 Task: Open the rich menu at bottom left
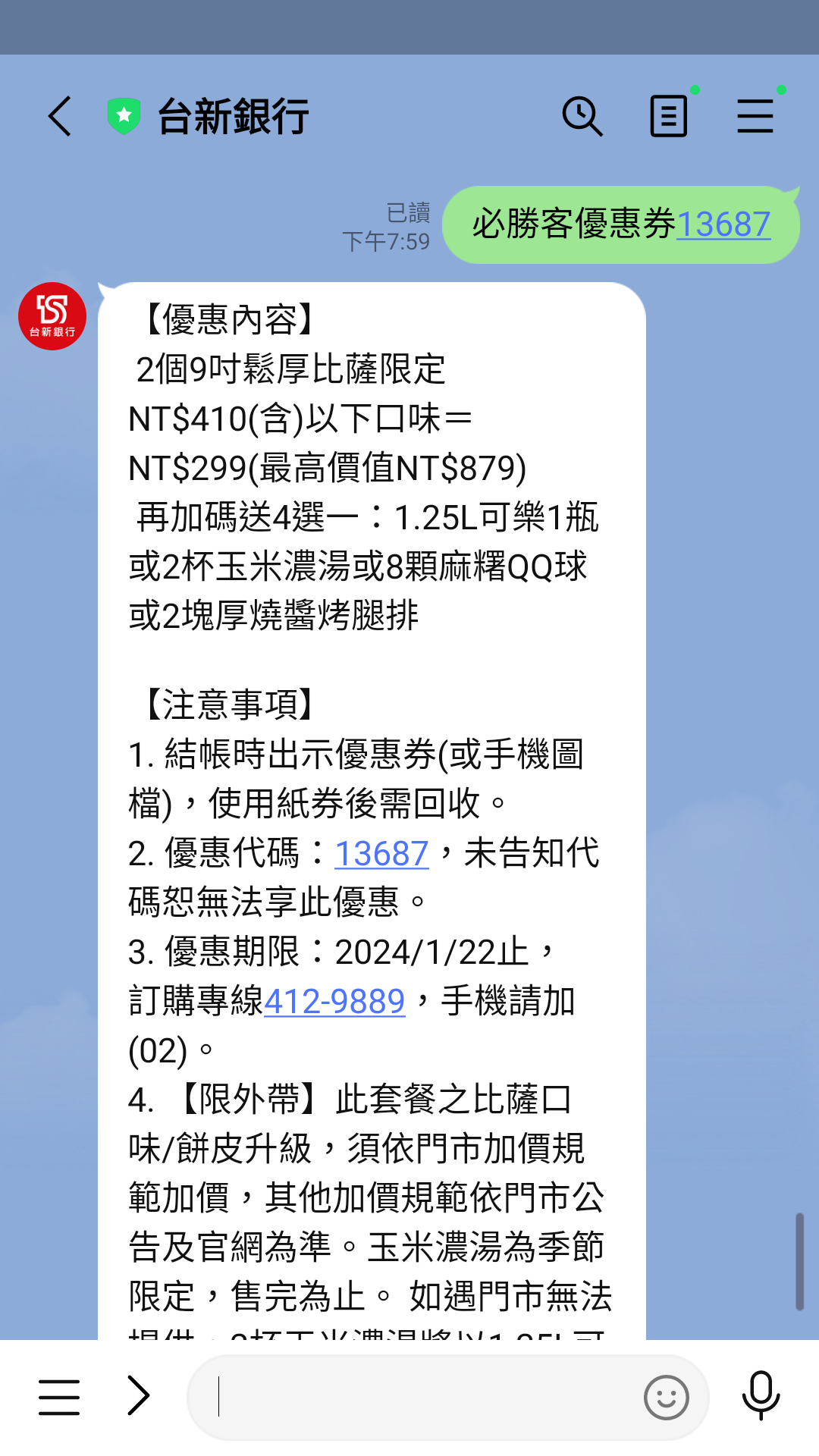click(x=59, y=1397)
